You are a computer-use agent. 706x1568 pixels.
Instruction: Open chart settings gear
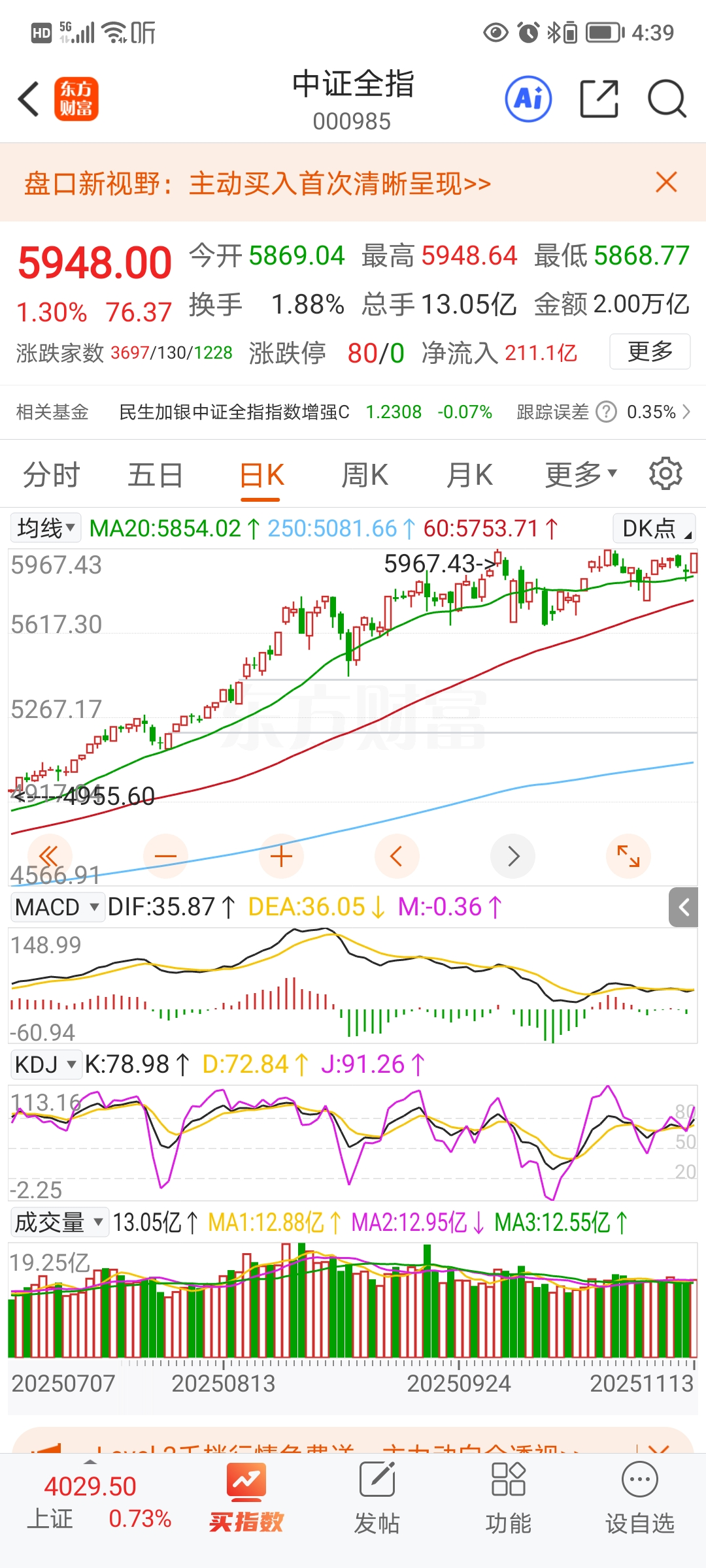tap(665, 474)
